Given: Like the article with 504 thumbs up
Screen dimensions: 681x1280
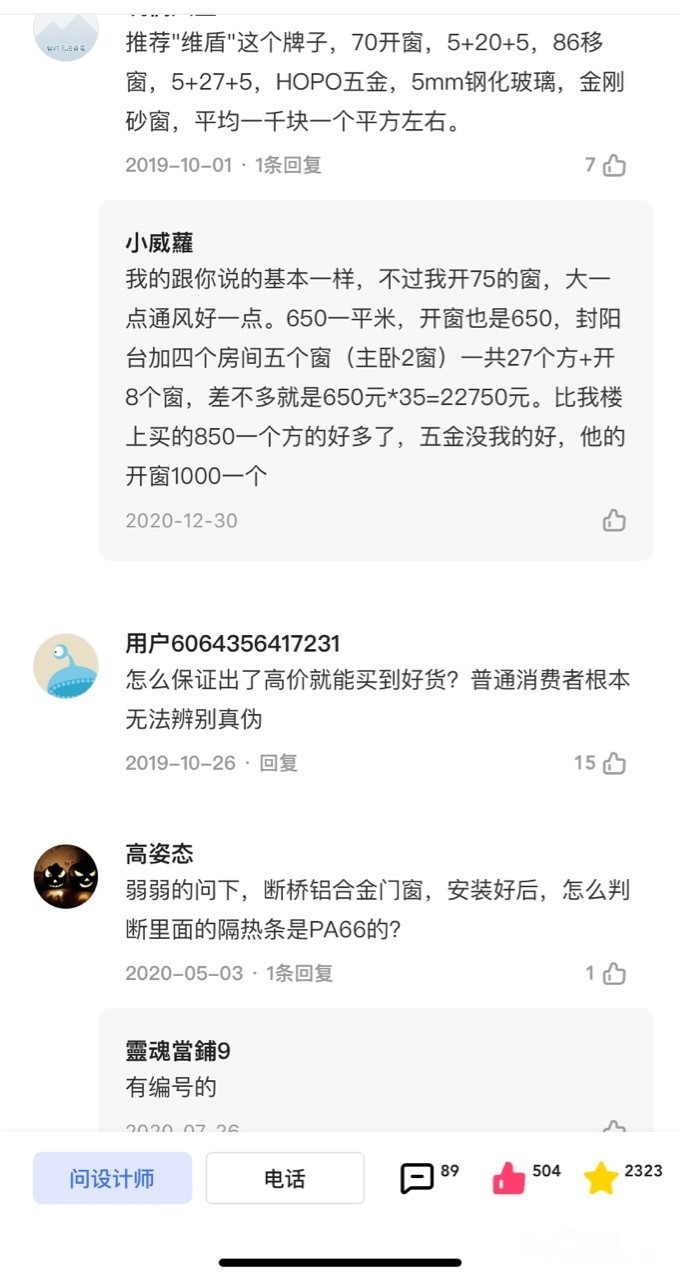Looking at the screenshot, I should pos(509,1178).
